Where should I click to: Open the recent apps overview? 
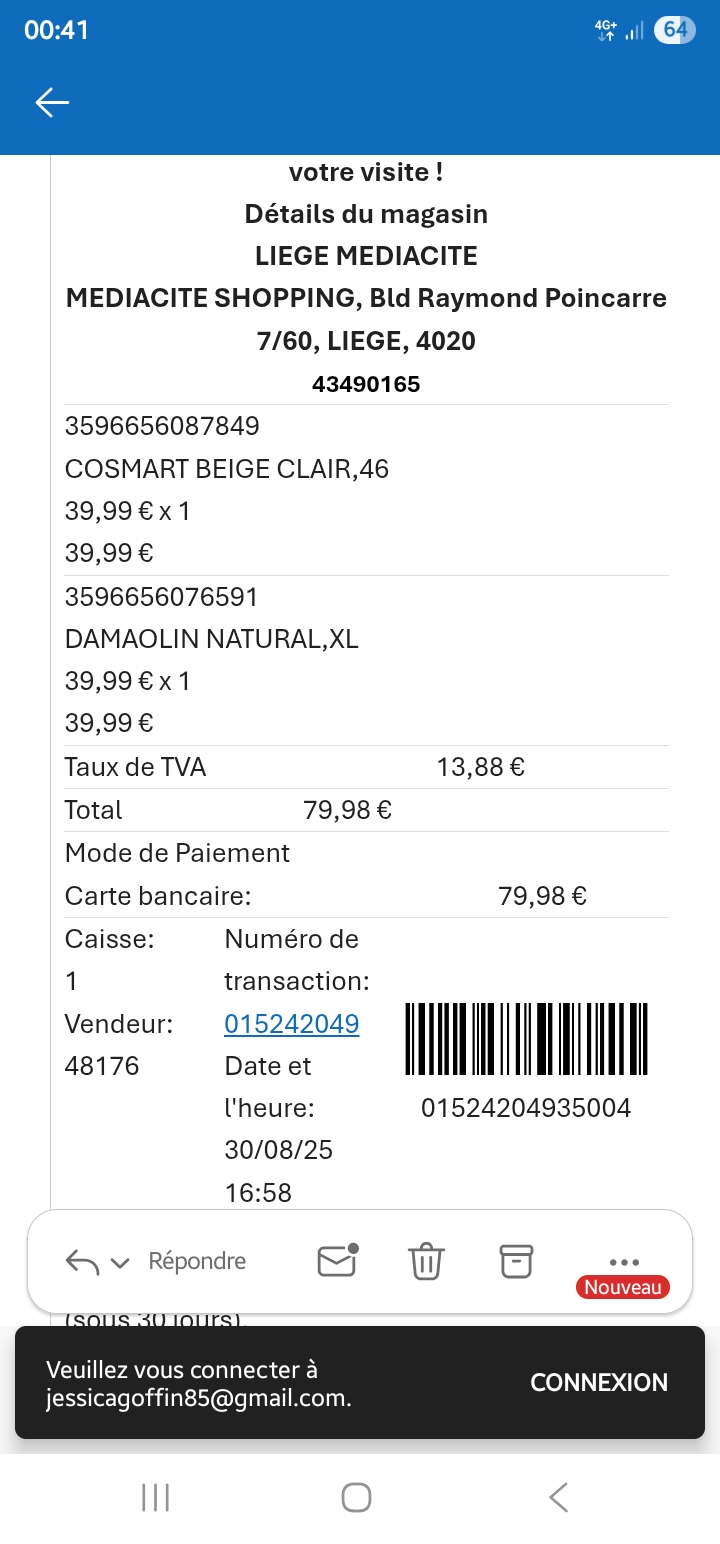click(x=155, y=1497)
